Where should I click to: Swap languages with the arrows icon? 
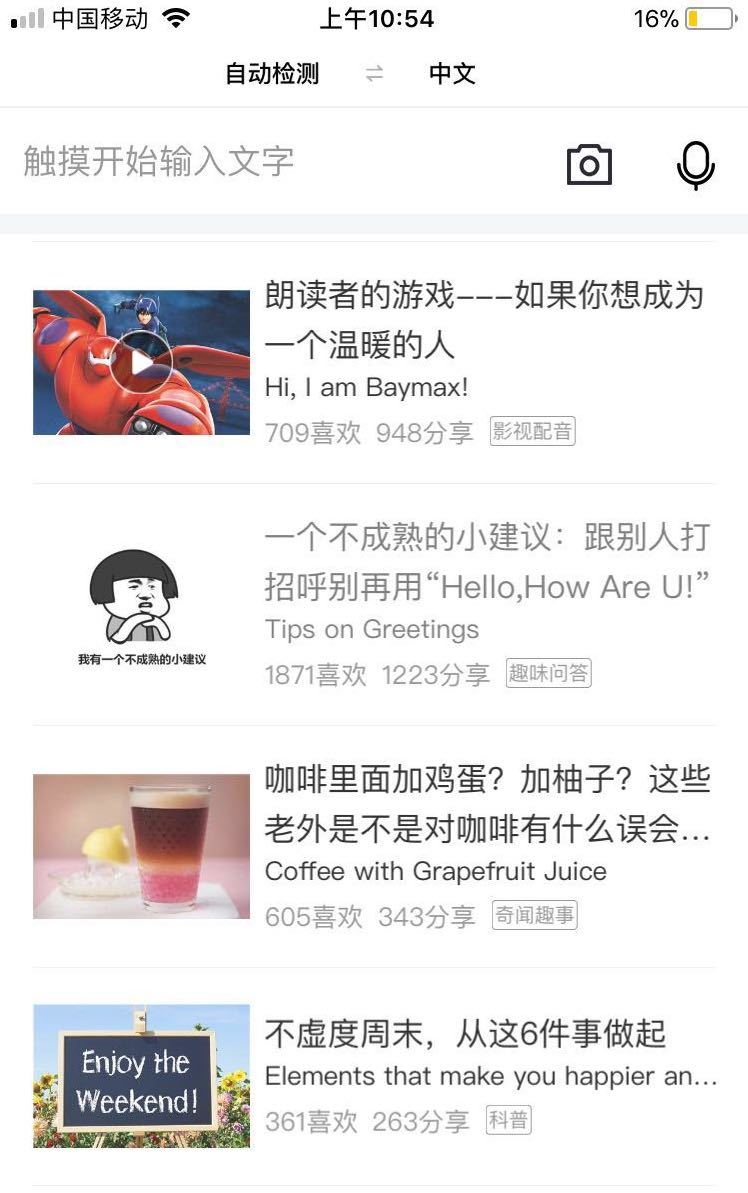coord(374,74)
